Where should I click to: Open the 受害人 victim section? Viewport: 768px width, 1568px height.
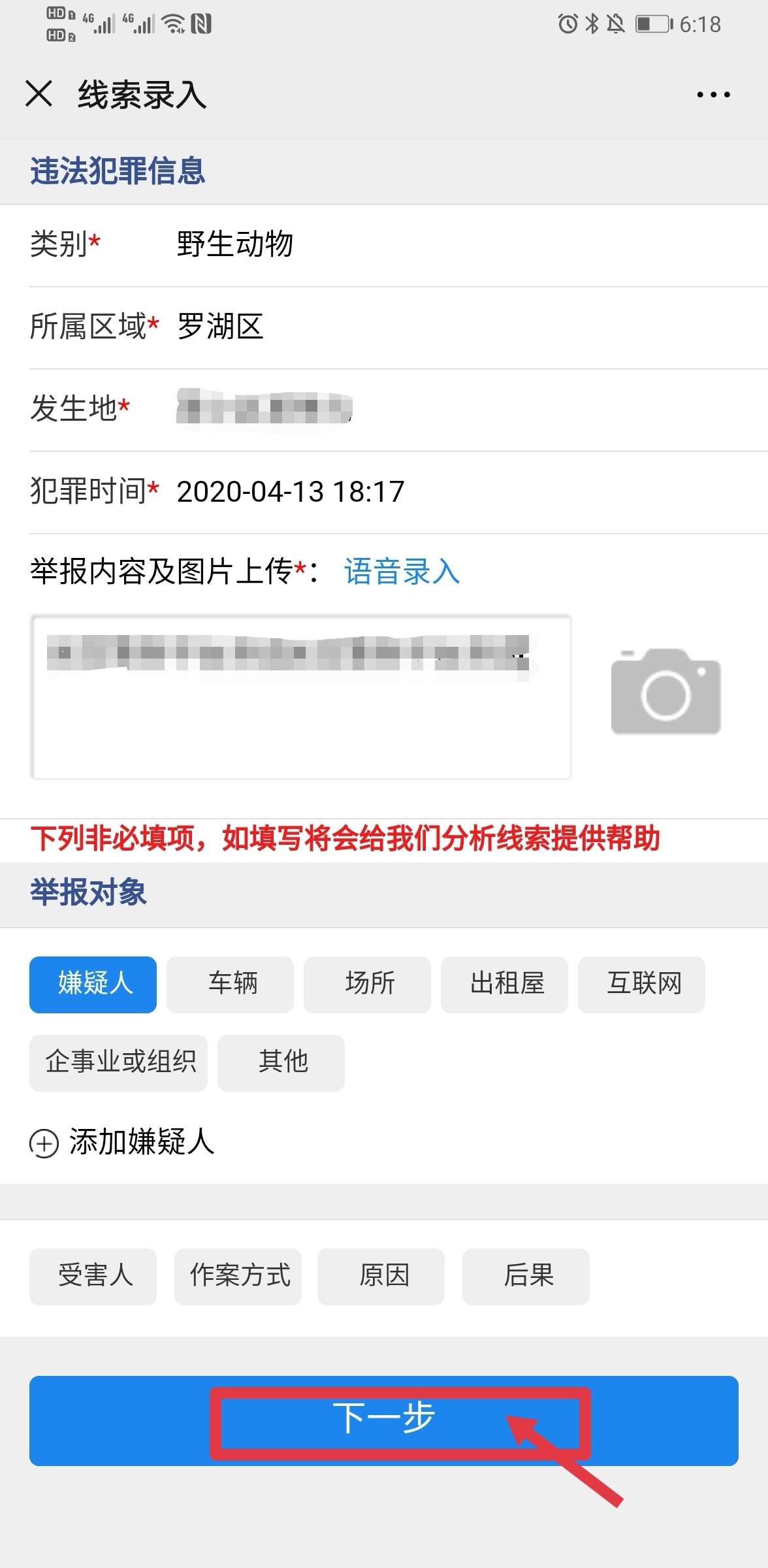(x=93, y=1277)
